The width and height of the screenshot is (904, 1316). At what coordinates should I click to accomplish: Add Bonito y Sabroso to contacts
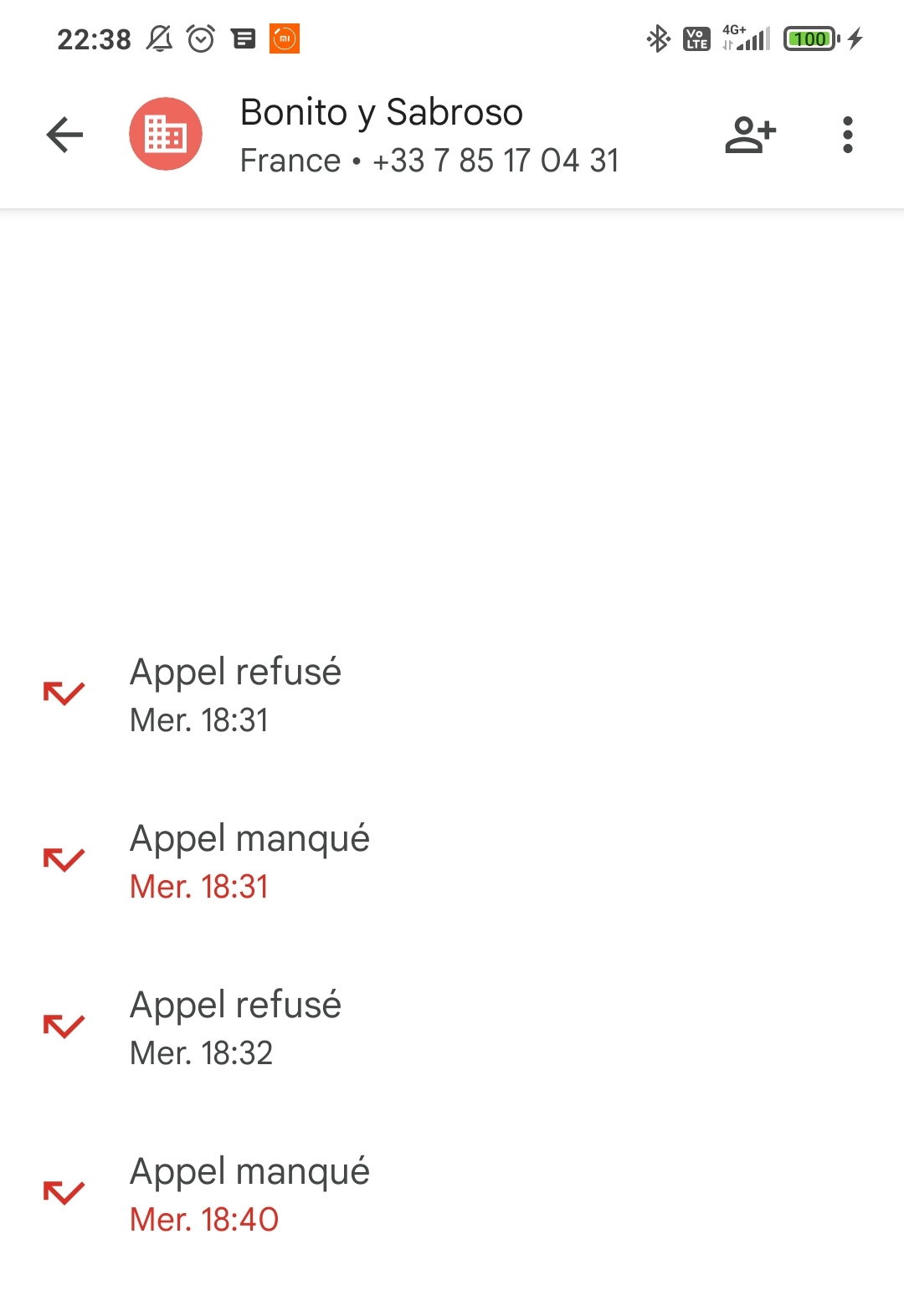[750, 135]
